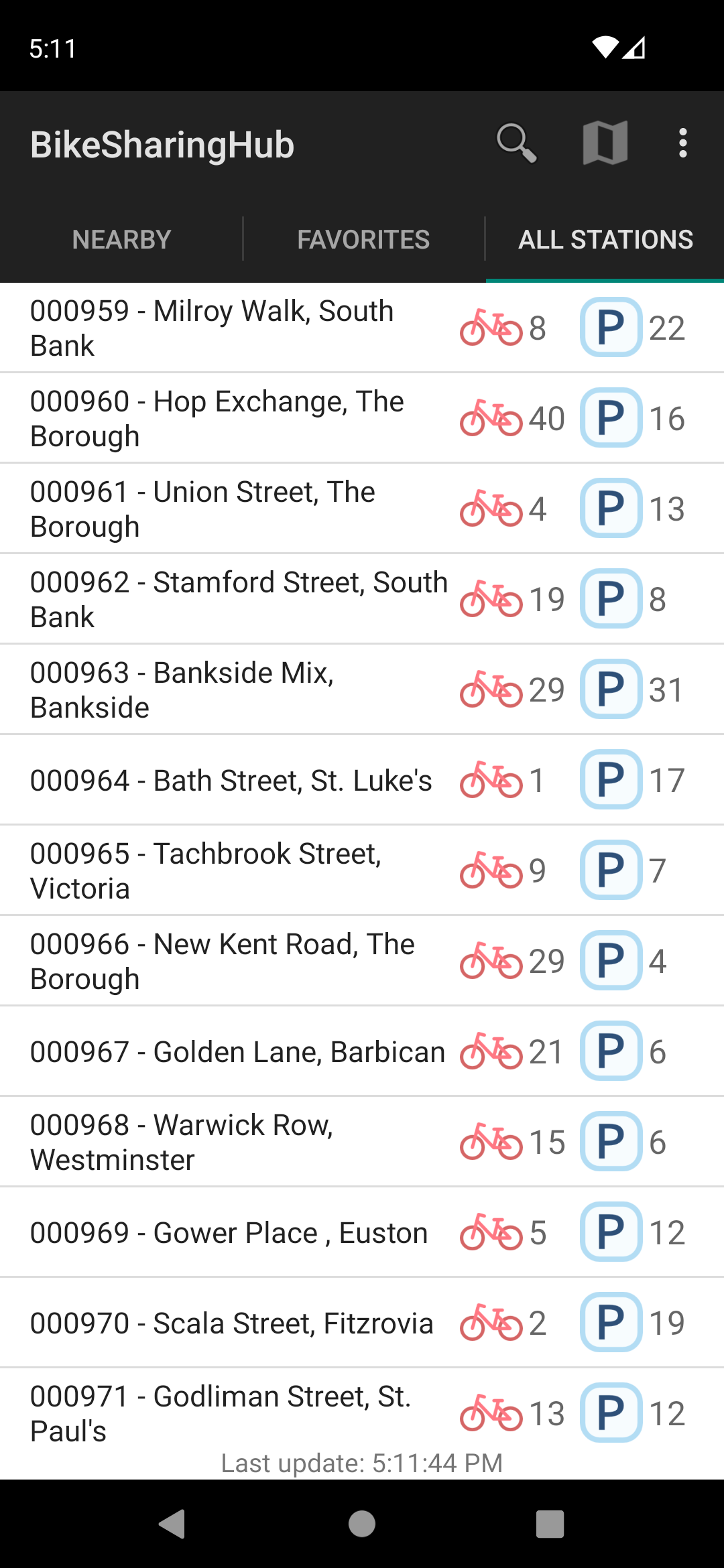Open station 000960 Hop Exchange, The Borough

362,418
